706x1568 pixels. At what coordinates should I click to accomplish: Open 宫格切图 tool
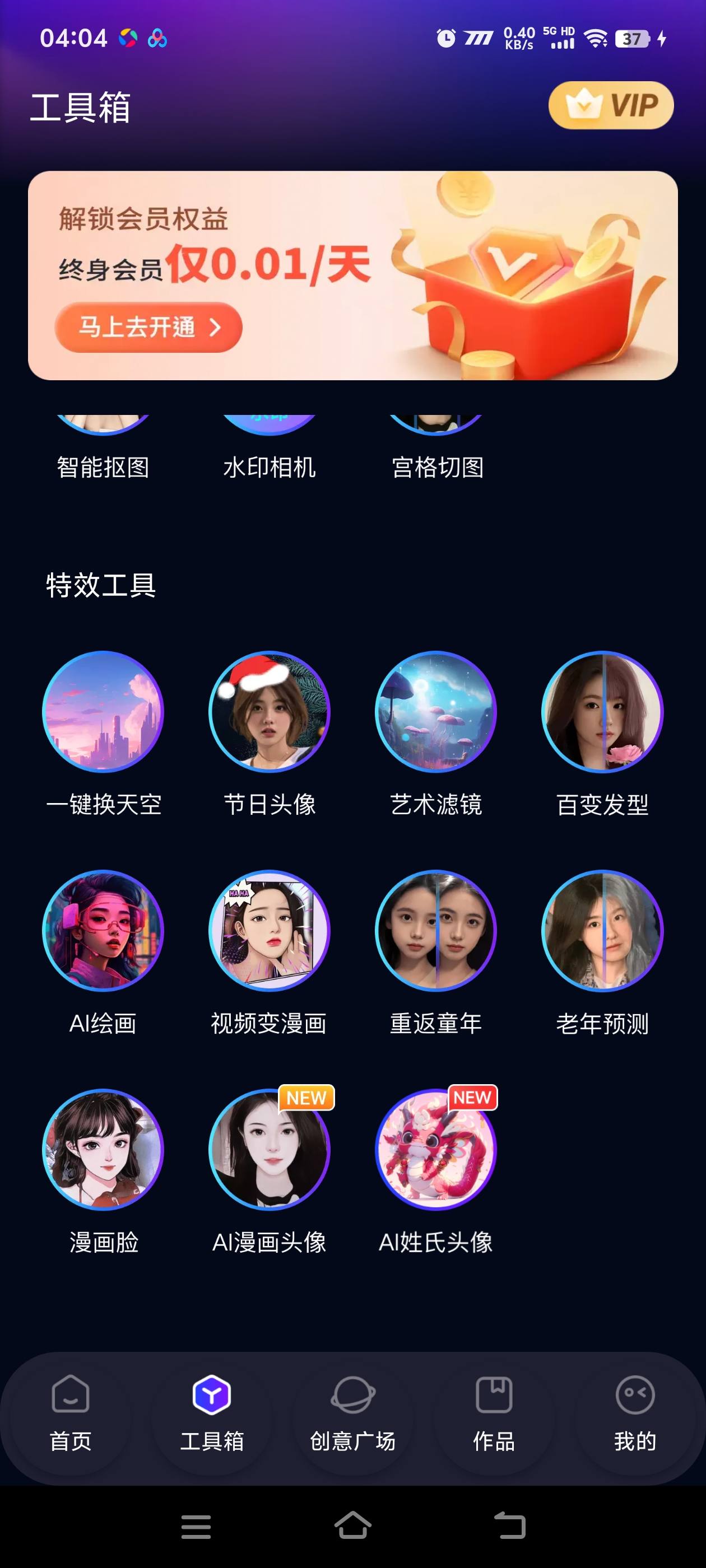pos(436,454)
